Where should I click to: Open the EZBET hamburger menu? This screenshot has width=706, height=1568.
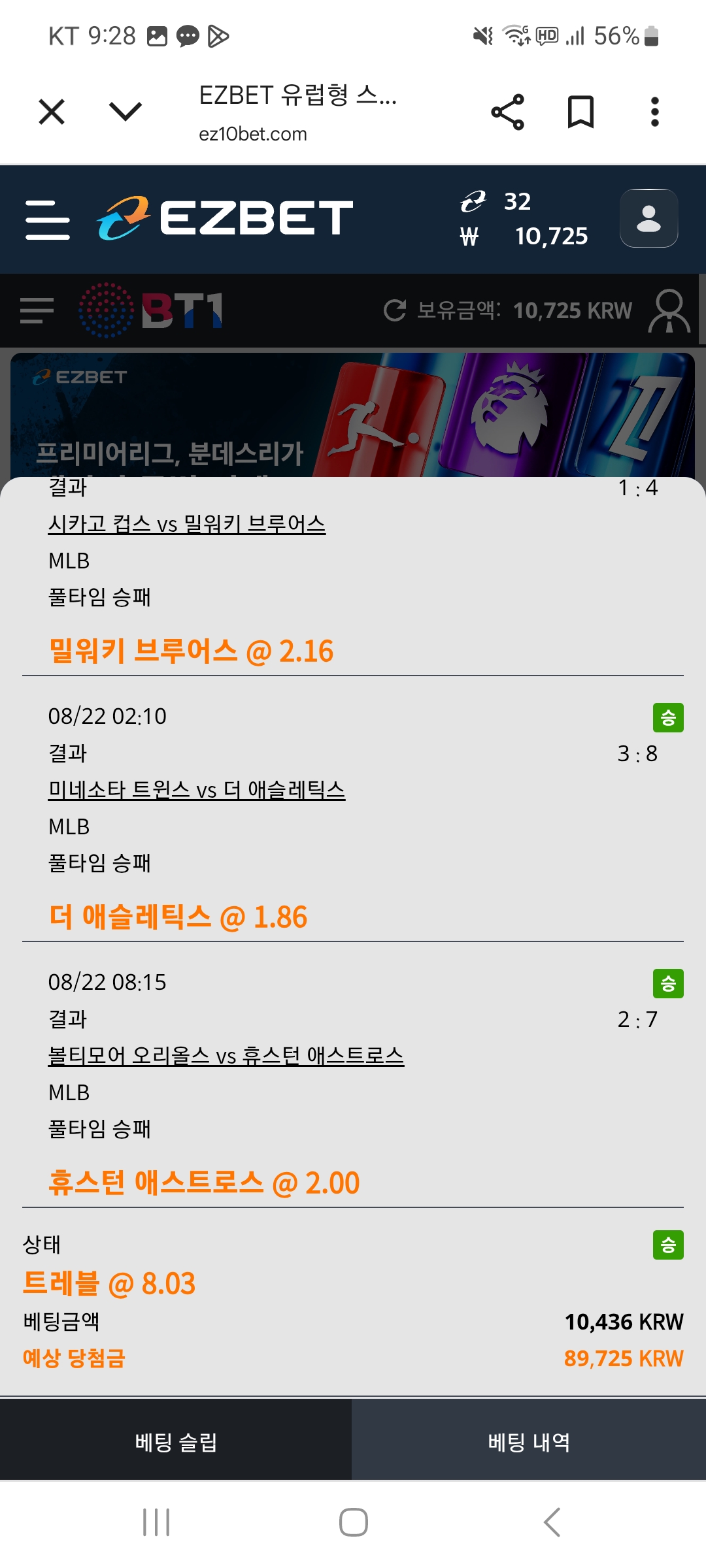(x=48, y=220)
